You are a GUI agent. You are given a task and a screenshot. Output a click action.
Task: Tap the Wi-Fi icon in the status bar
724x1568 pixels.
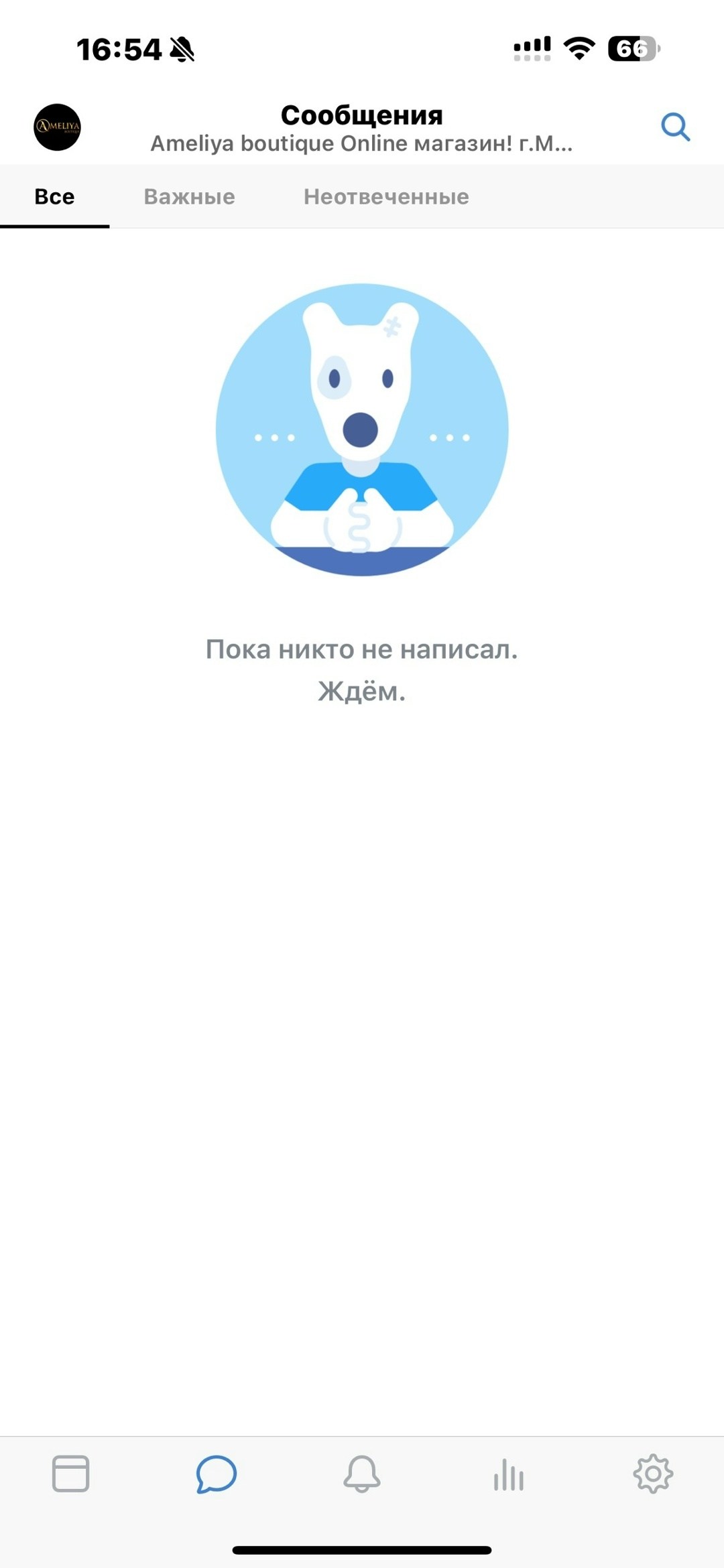(581, 46)
